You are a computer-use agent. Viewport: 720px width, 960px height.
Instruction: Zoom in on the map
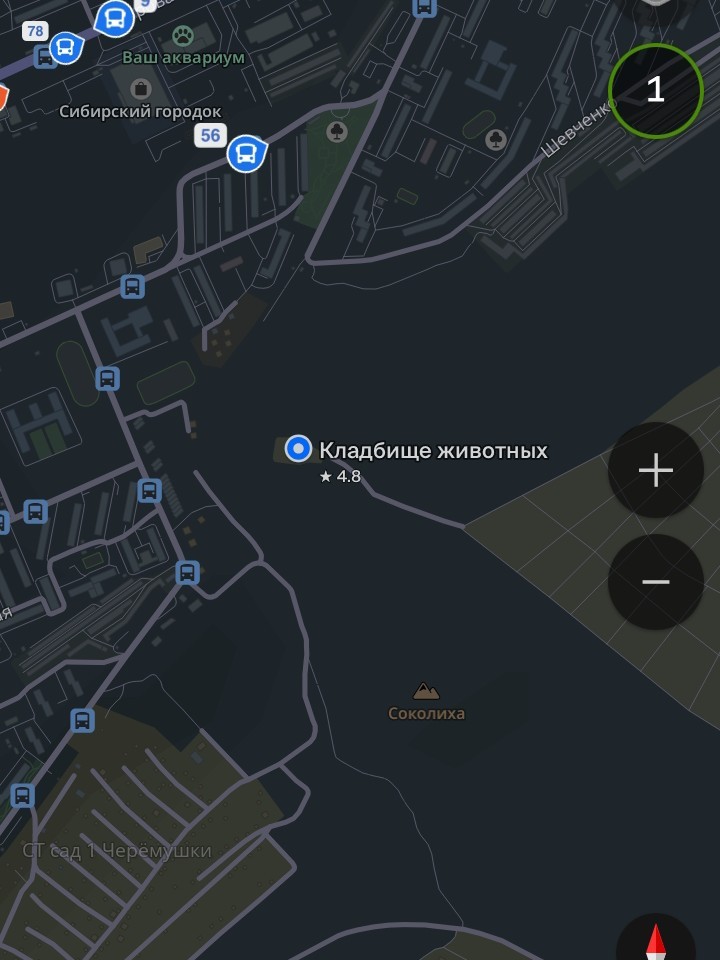[x=656, y=470]
